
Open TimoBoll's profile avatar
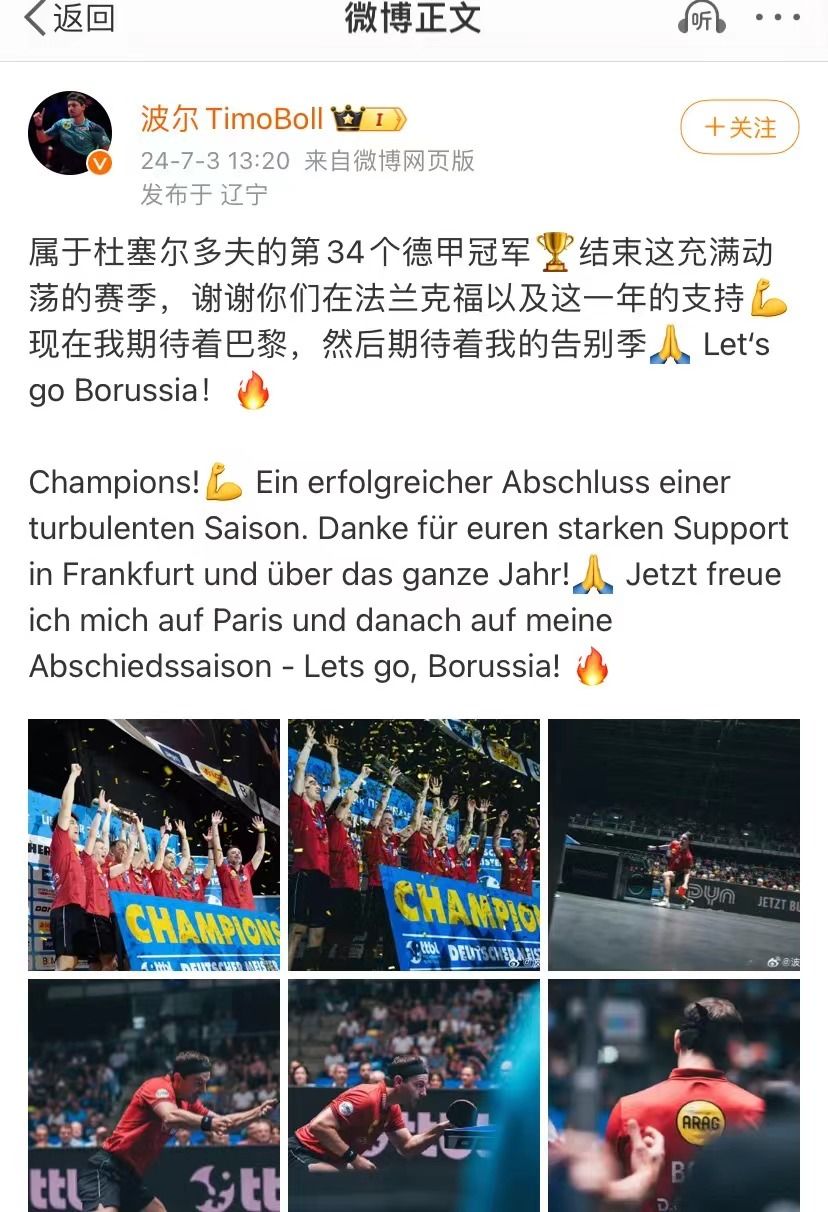(69, 133)
